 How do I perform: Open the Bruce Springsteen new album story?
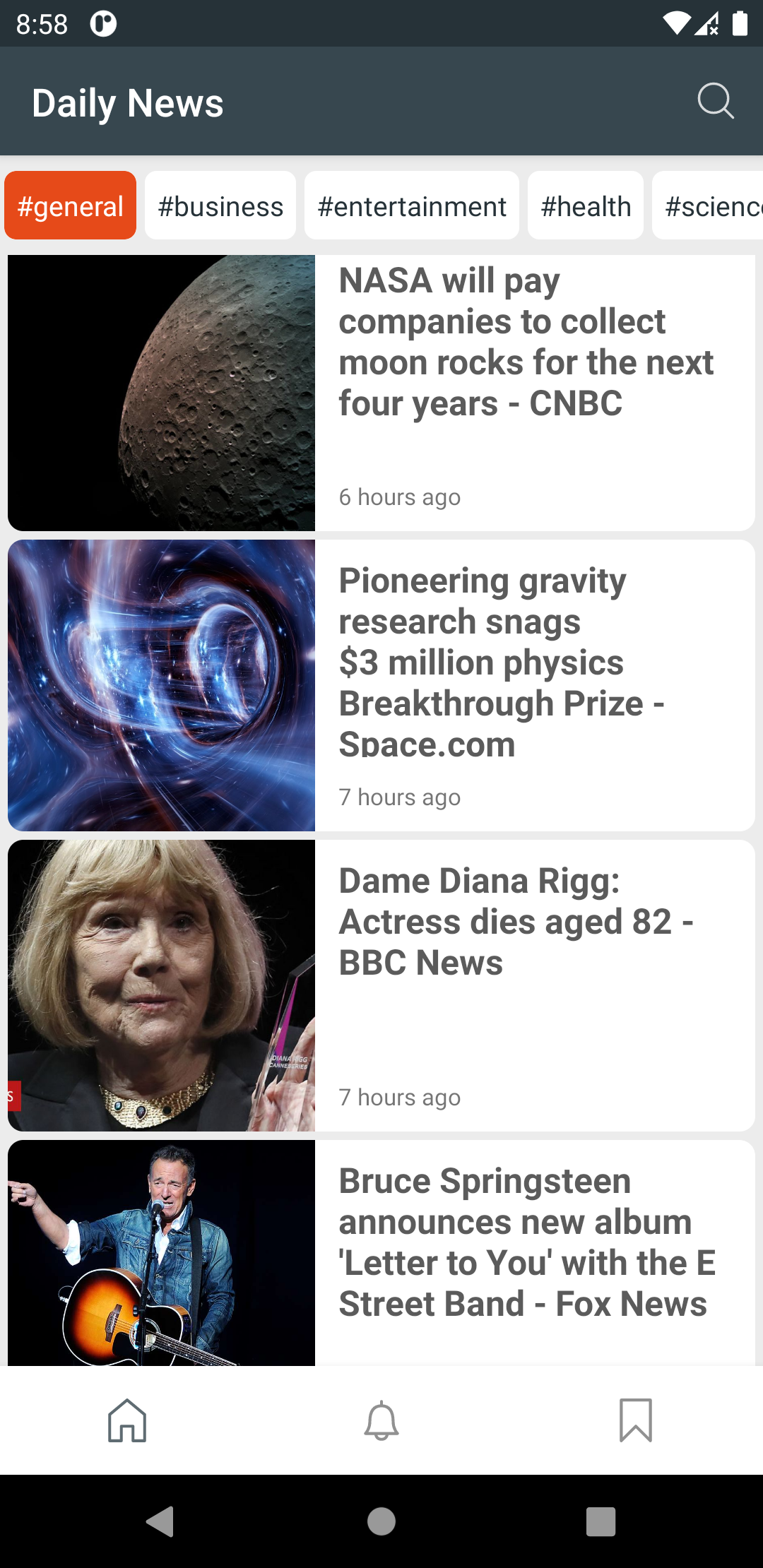tap(526, 1242)
